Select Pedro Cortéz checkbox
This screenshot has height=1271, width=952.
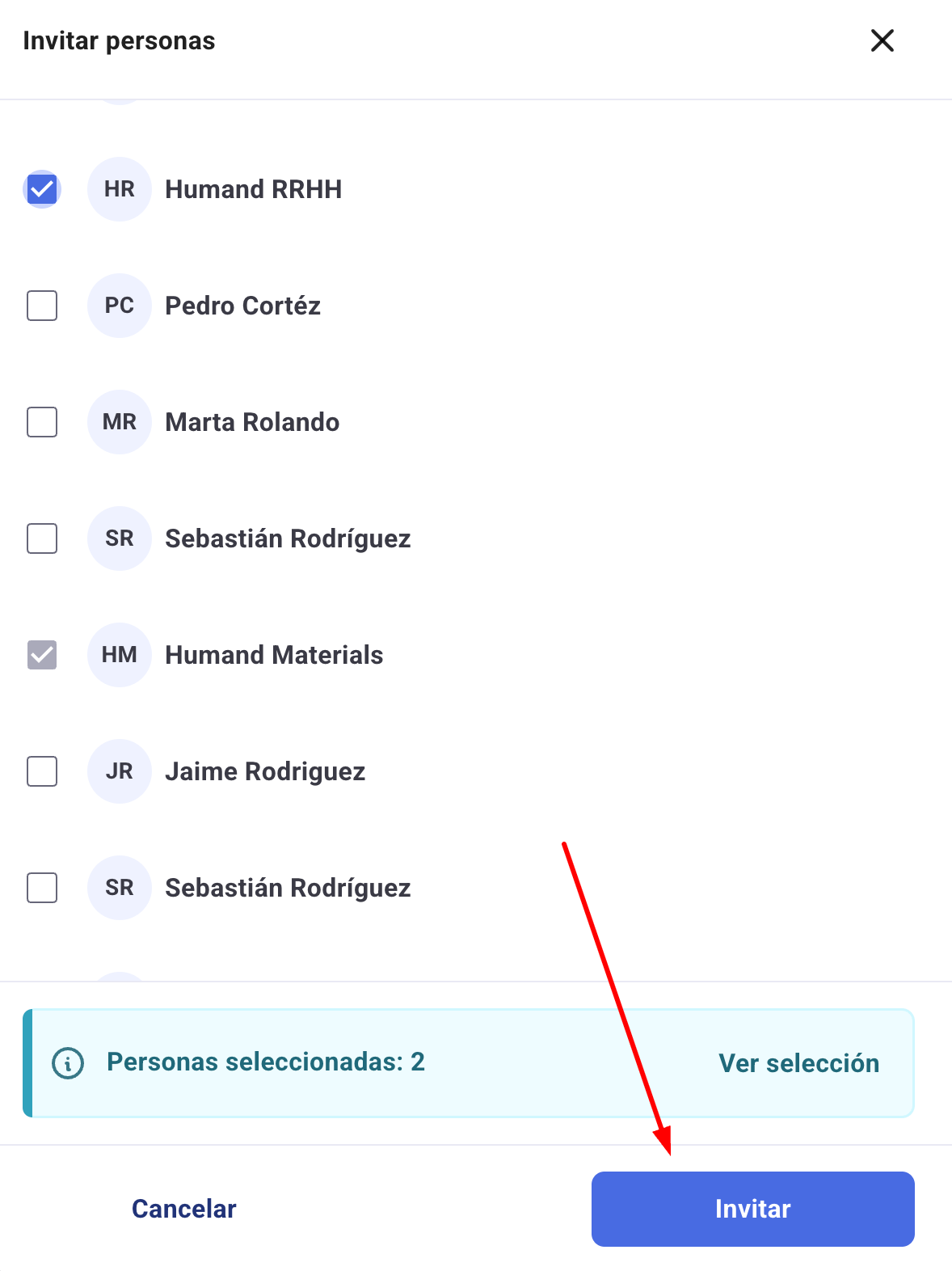click(42, 306)
